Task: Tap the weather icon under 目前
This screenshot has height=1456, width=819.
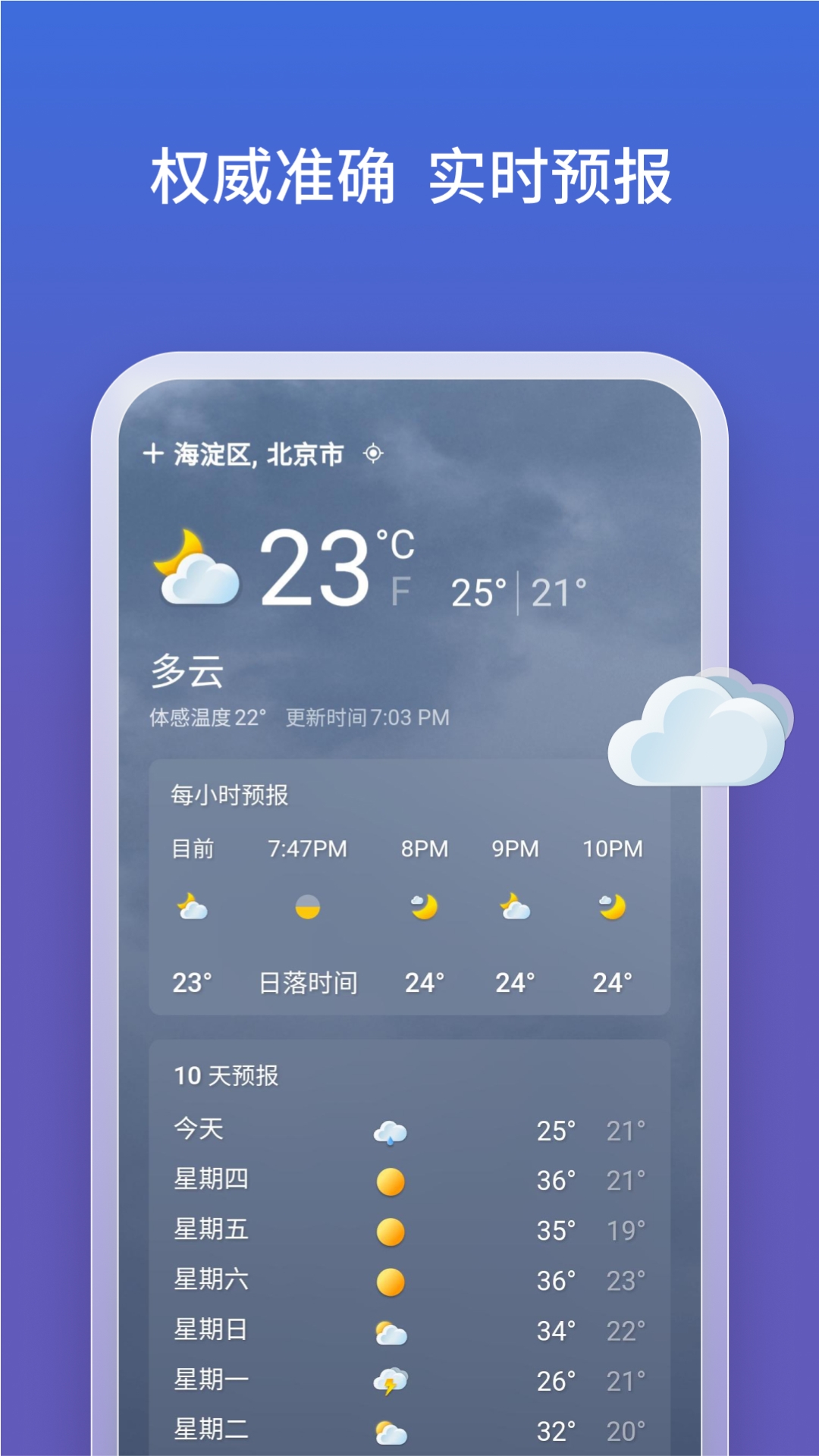Action: [190, 906]
